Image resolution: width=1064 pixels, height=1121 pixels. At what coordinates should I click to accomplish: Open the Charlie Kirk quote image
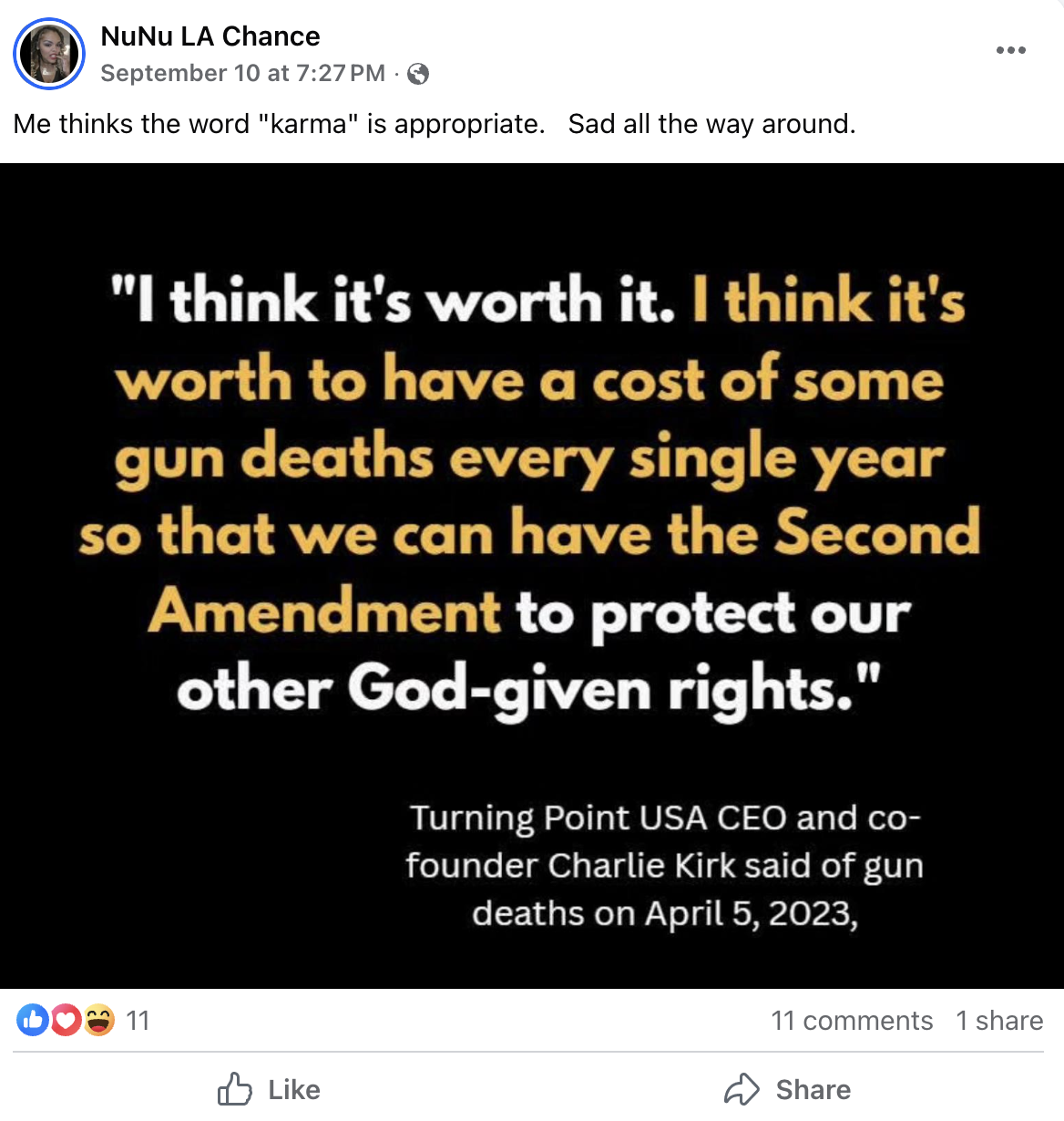[532, 576]
